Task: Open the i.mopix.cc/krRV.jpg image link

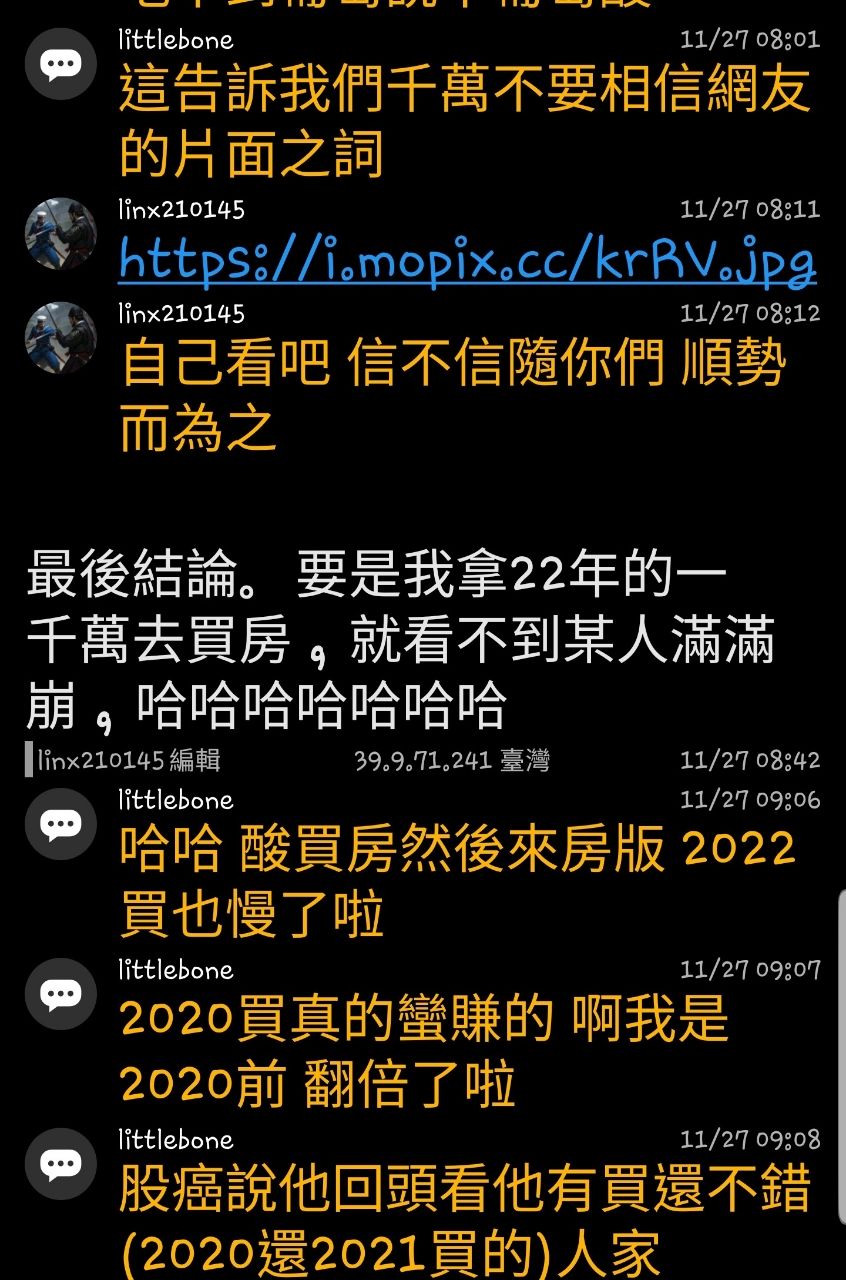Action: [x=467, y=260]
